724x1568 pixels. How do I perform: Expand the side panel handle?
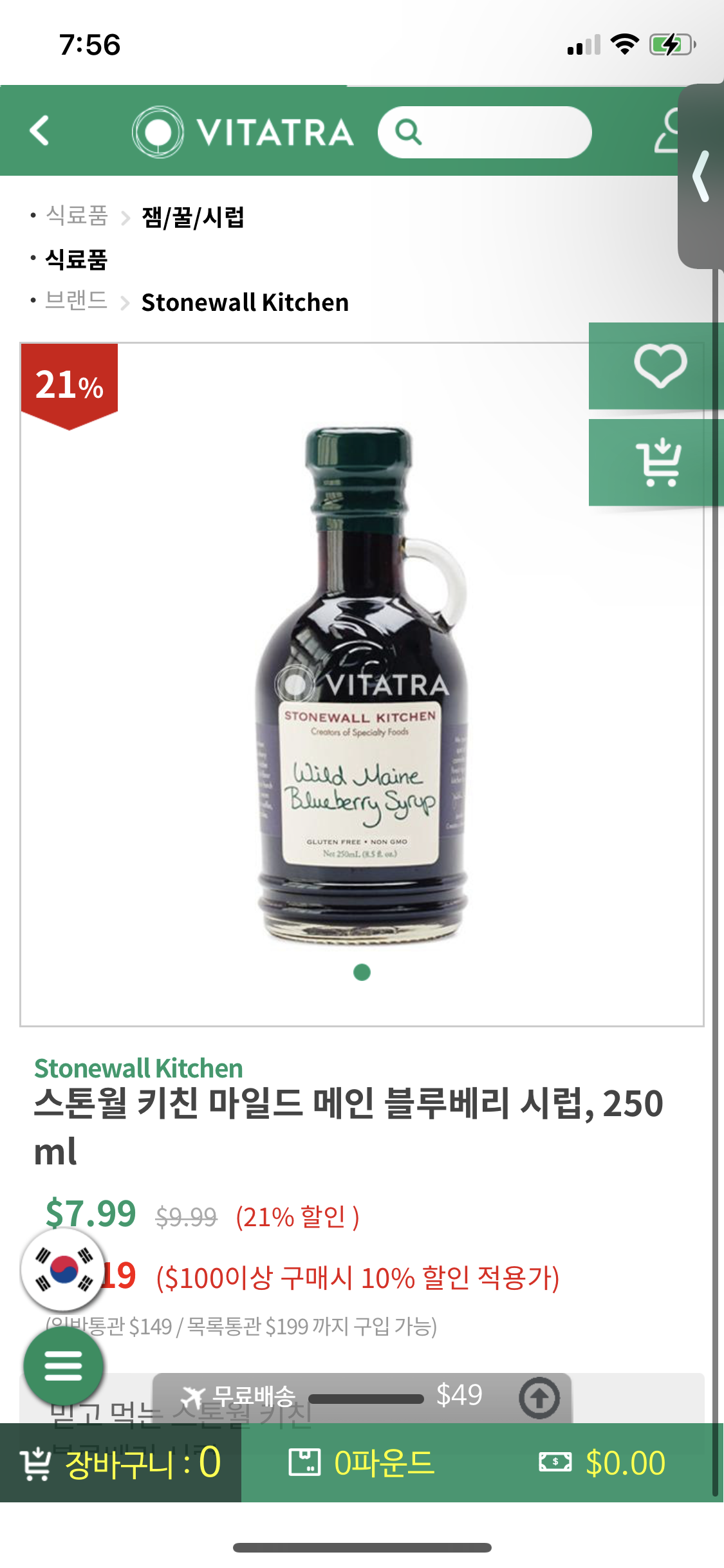[701, 176]
